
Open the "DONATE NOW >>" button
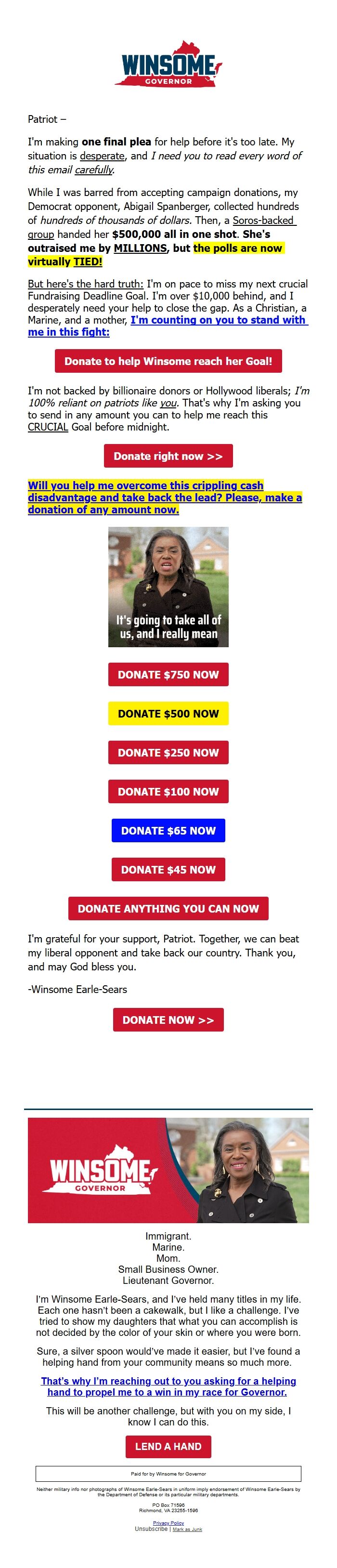[x=168, y=1019]
